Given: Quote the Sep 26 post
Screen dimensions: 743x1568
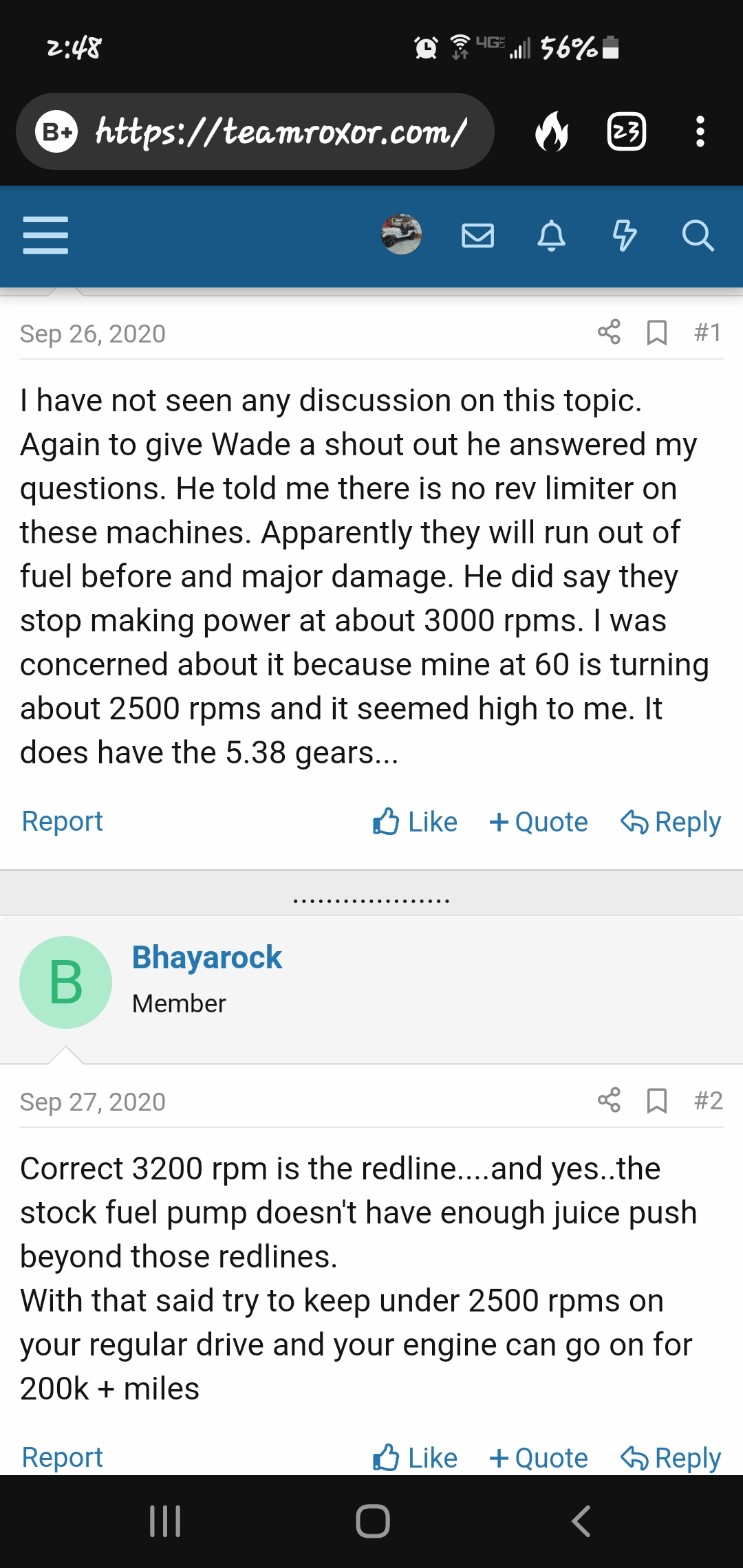Looking at the screenshot, I should (x=539, y=822).
